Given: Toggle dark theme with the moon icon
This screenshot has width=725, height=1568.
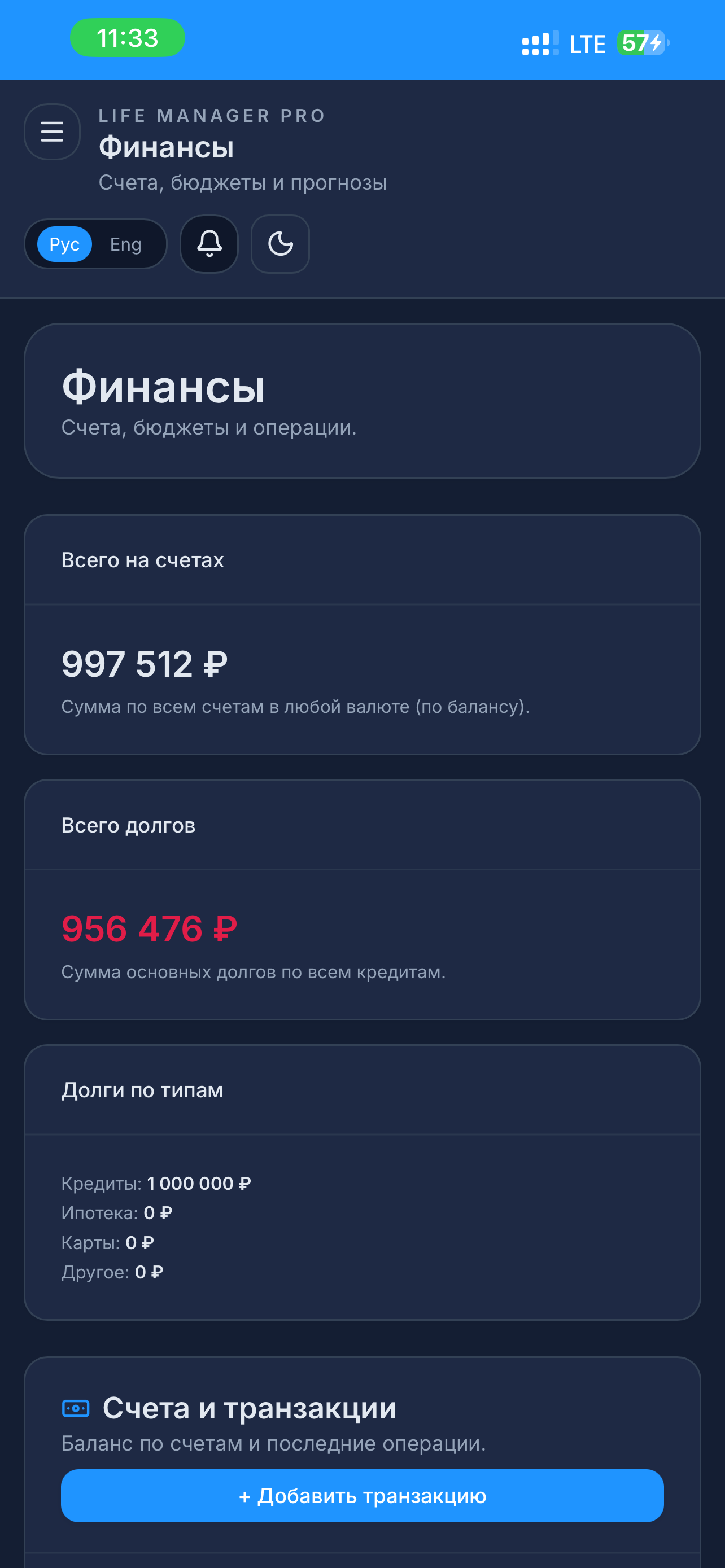Looking at the screenshot, I should (x=280, y=243).
